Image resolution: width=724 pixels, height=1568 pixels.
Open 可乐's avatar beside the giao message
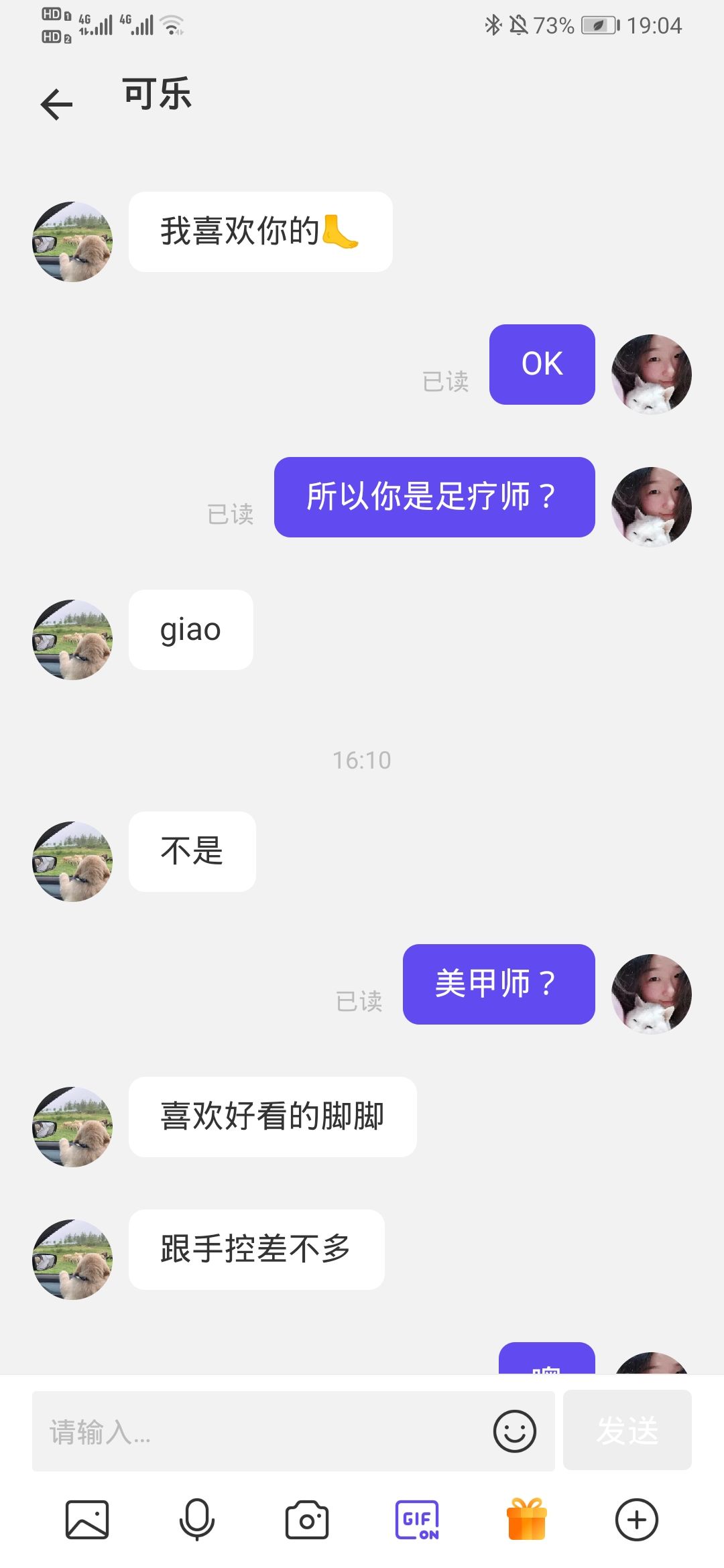coord(72,640)
